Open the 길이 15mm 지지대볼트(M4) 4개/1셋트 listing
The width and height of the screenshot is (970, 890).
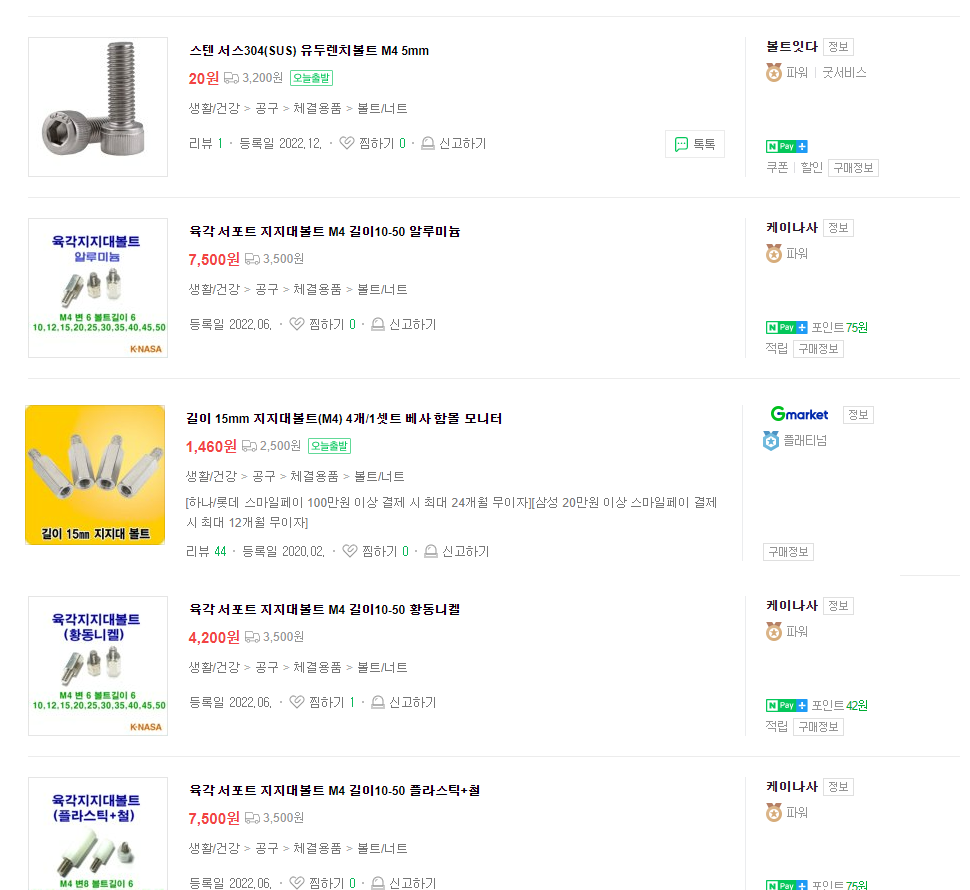click(344, 418)
